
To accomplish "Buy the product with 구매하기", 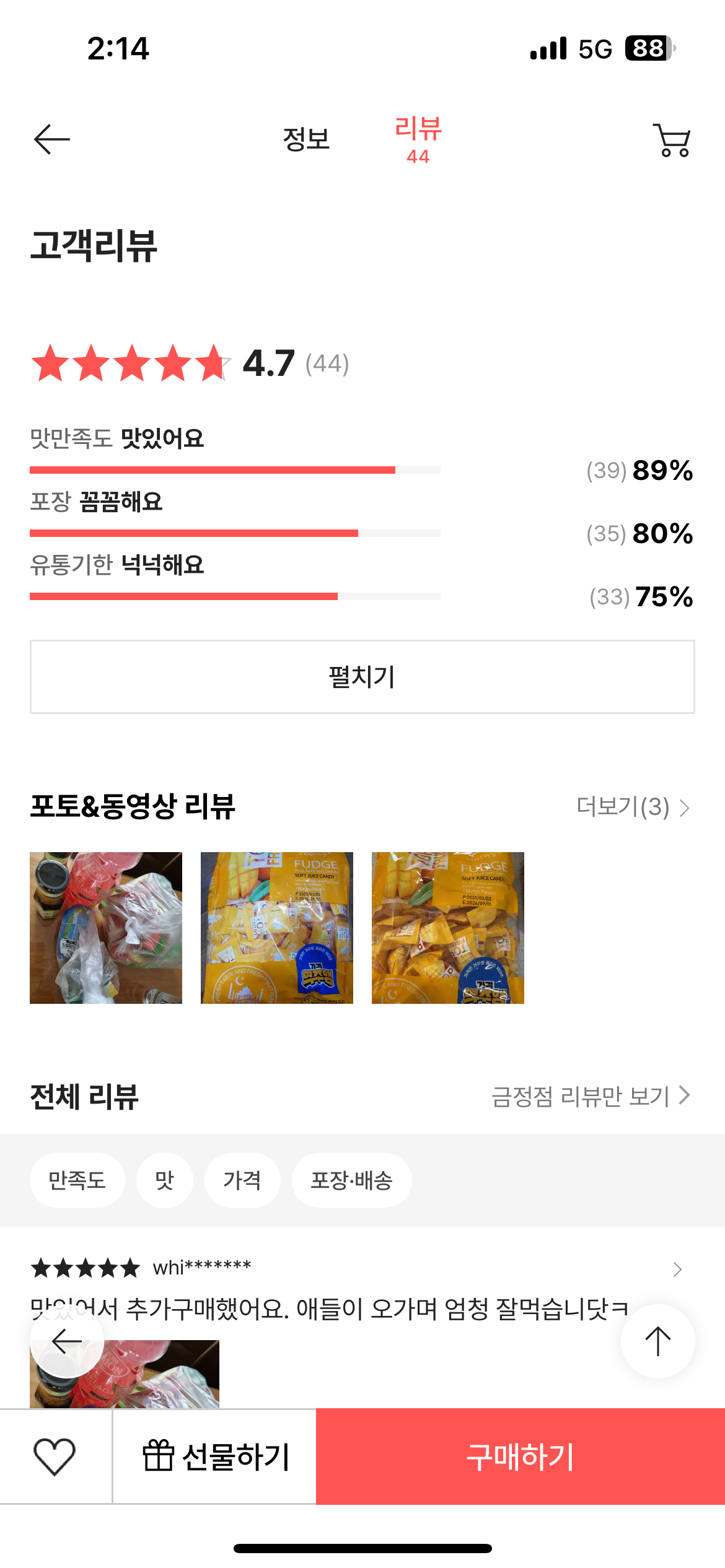I will click(x=520, y=1457).
